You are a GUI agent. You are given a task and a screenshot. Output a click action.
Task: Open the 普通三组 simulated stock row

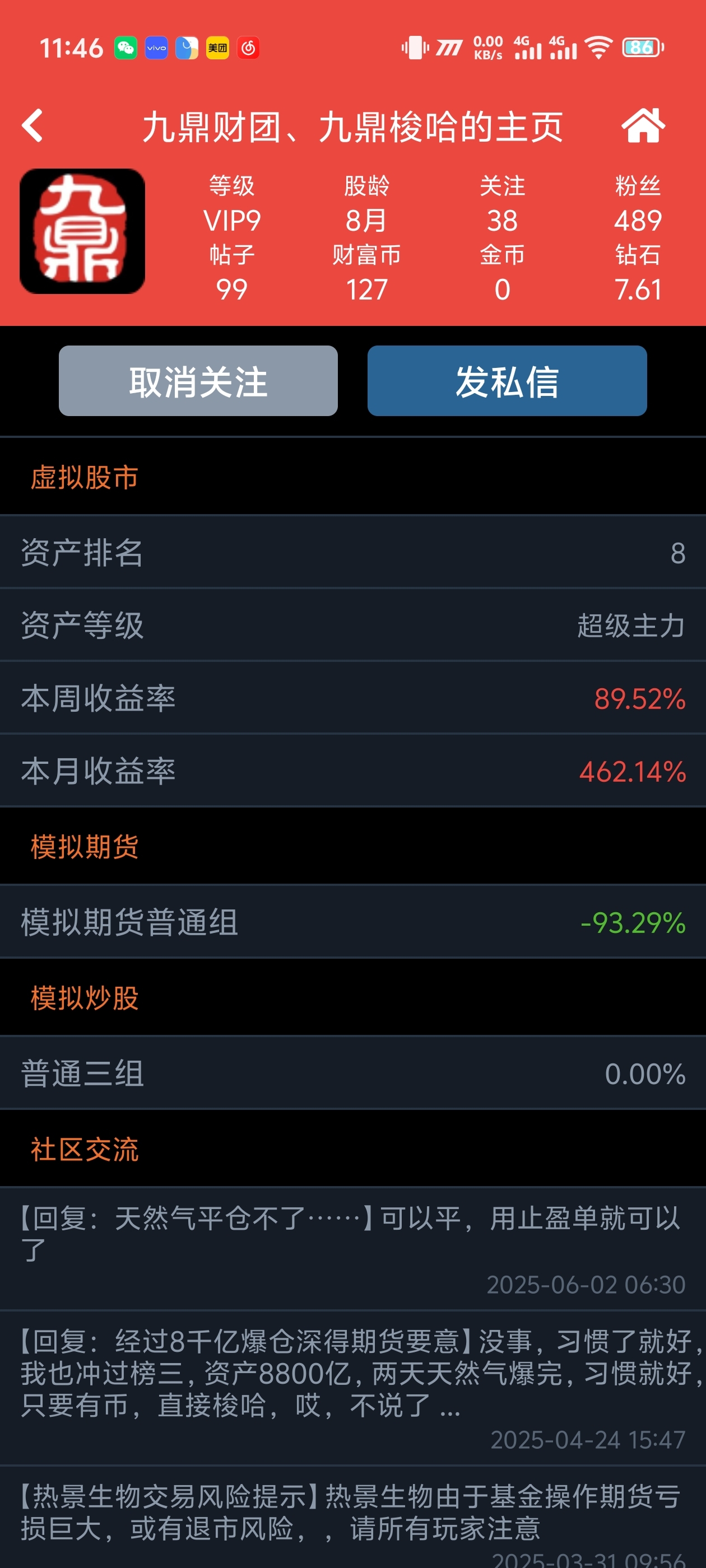coord(354,1072)
